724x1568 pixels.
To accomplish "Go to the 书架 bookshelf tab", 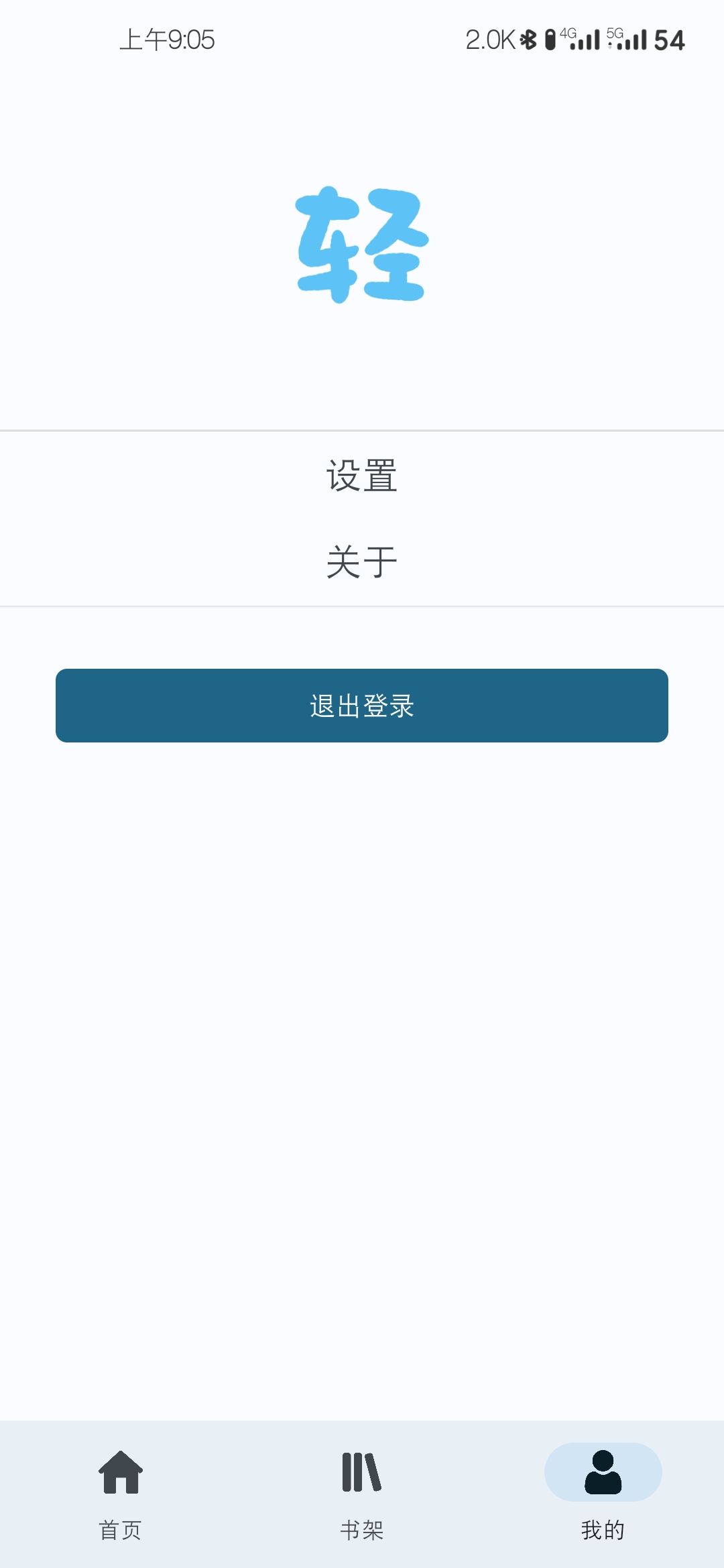I will coord(362,1494).
